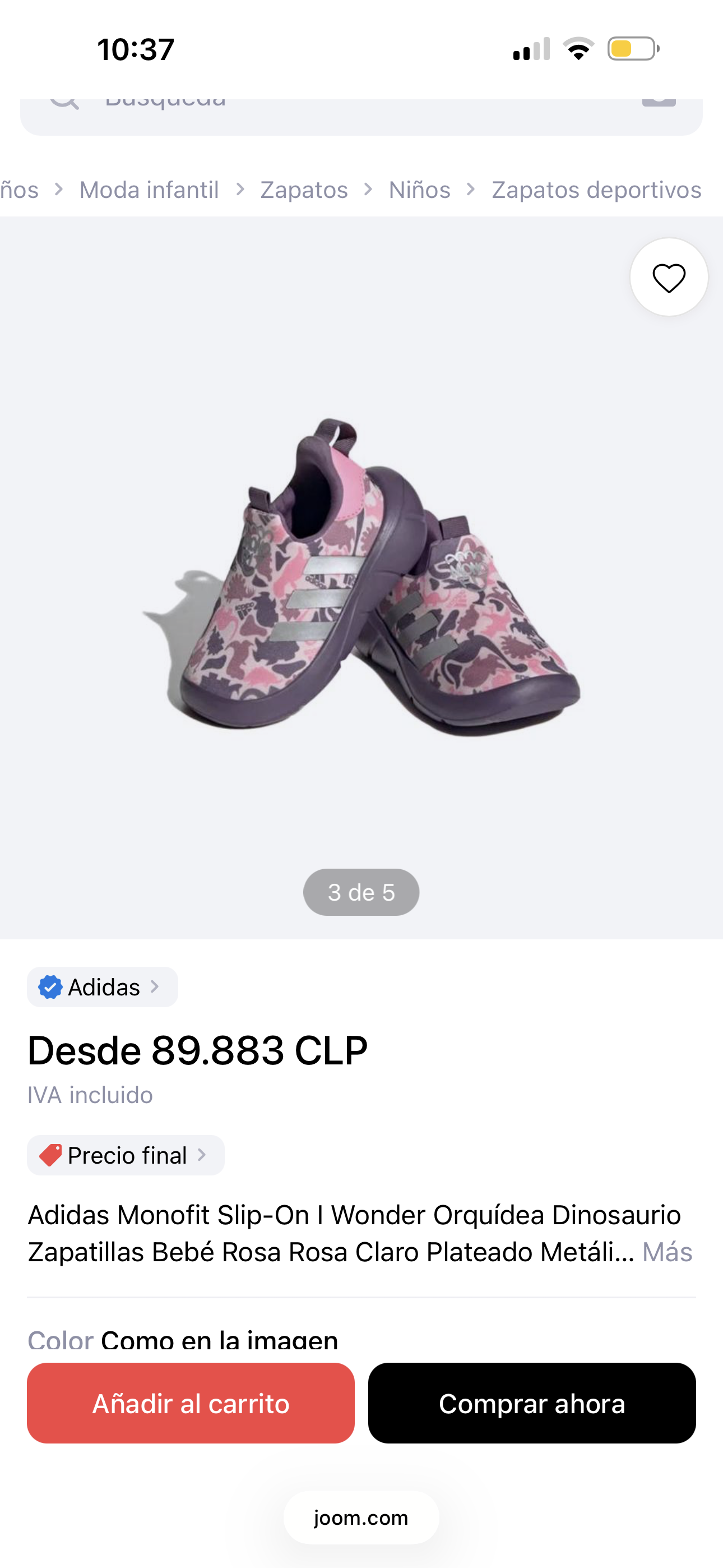Image resolution: width=723 pixels, height=1568 pixels.
Task: Select the 'Niños' breadcrumb
Action: tap(419, 190)
